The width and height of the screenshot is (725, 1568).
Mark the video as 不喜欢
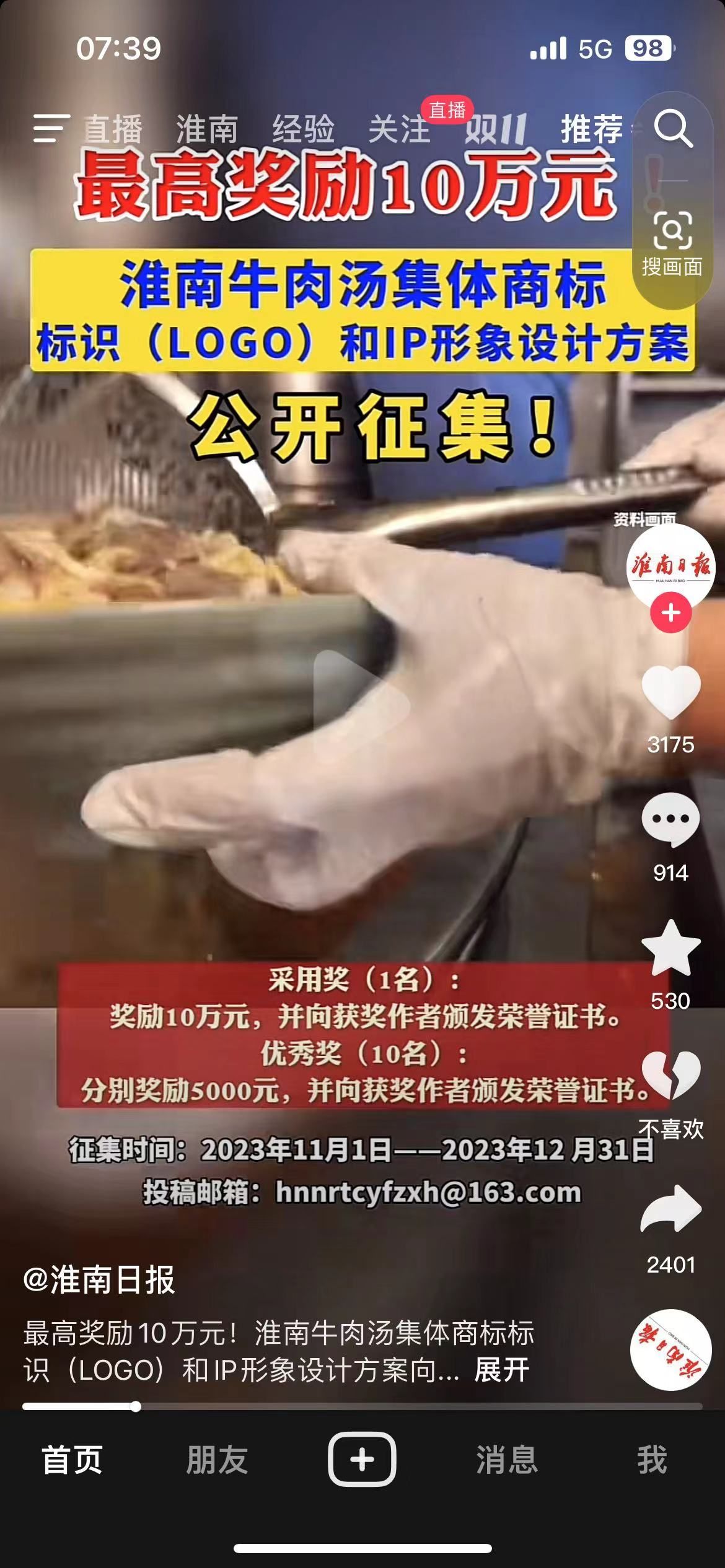(x=671, y=1076)
